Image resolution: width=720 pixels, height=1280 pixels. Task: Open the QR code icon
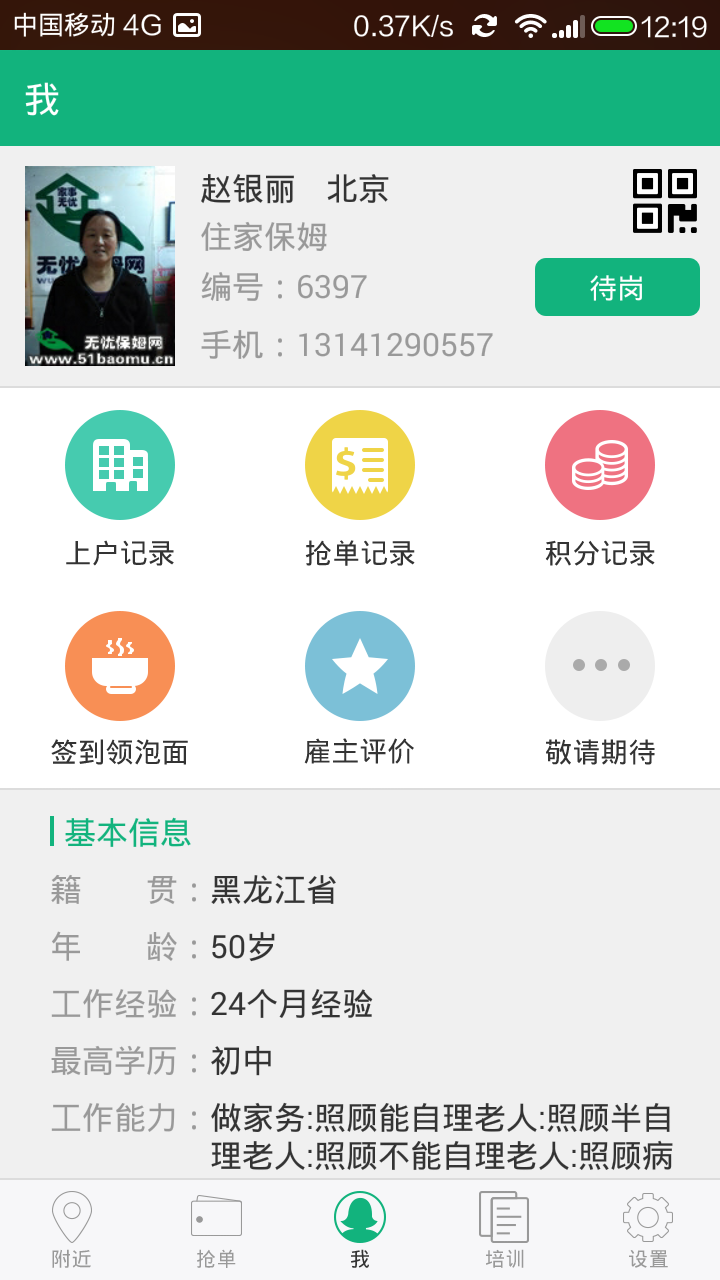coord(665,201)
